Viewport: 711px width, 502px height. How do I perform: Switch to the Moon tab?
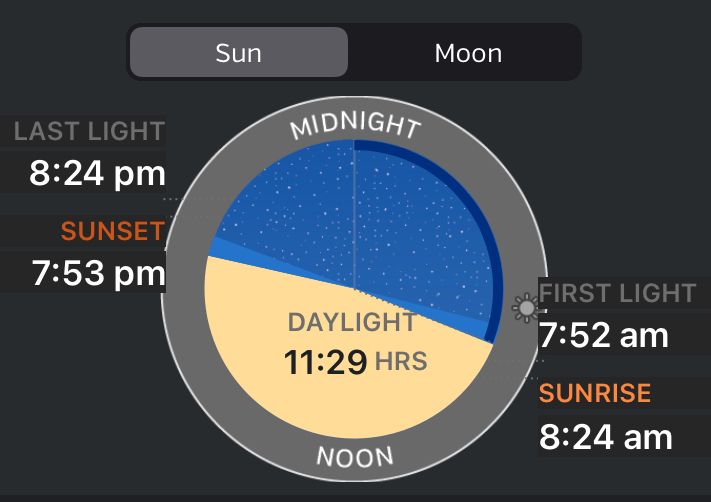tap(467, 52)
